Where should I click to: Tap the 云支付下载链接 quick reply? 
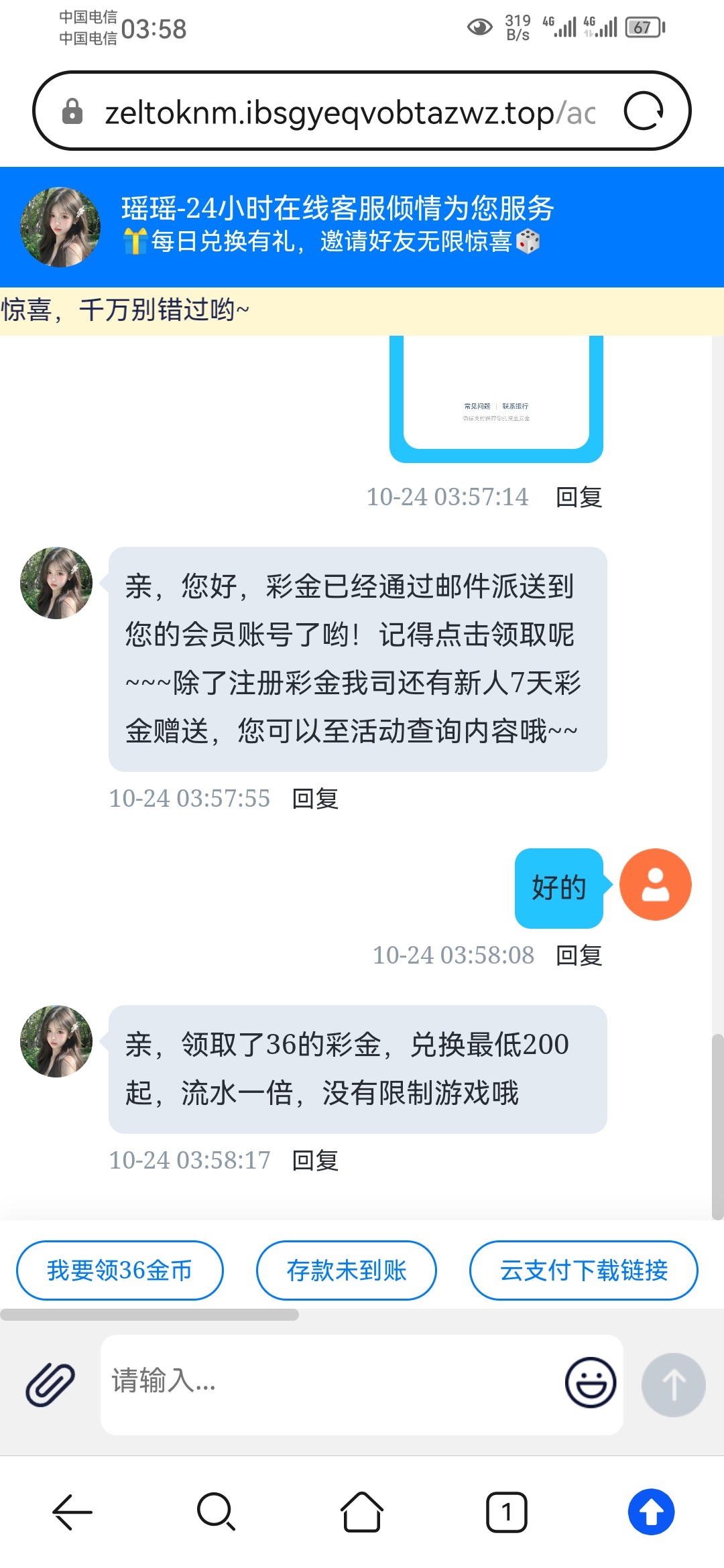click(x=583, y=1270)
